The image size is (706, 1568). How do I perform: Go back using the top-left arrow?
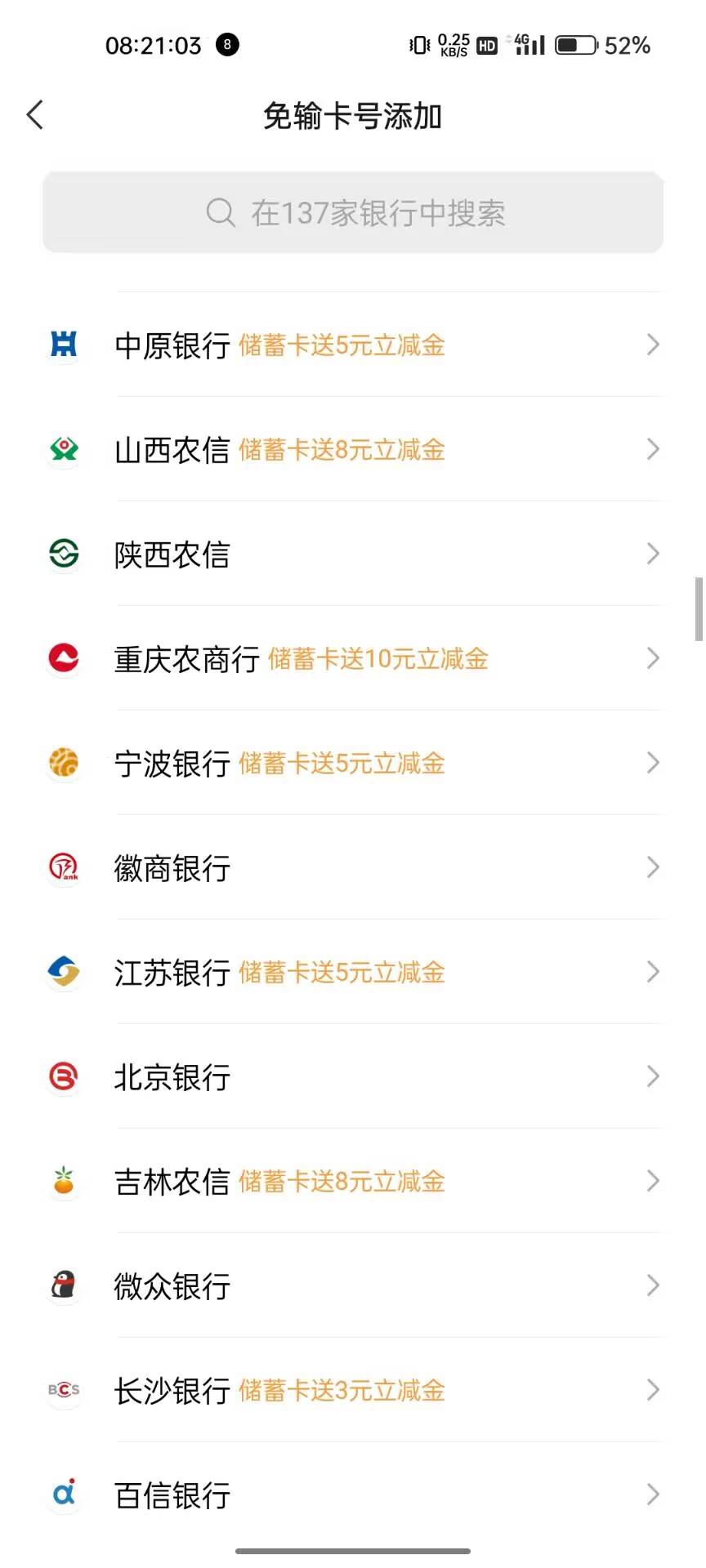(35, 115)
